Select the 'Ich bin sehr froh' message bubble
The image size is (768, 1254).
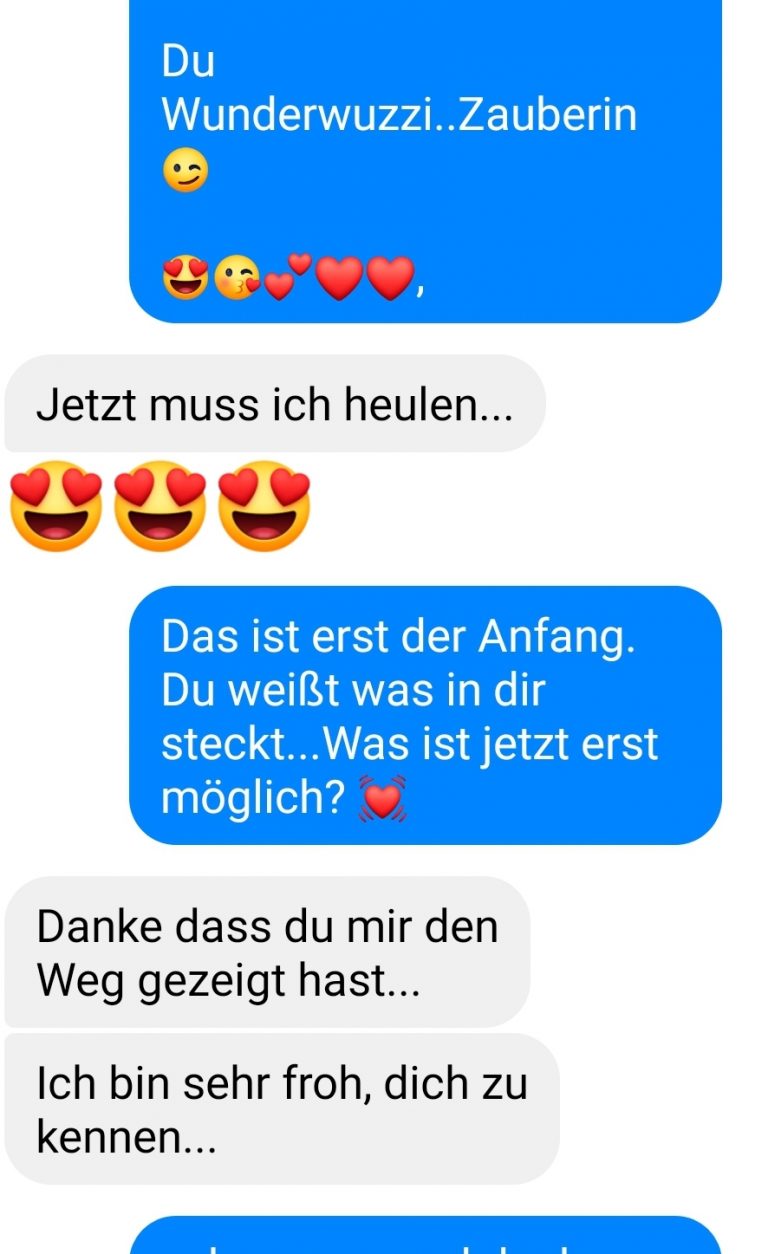281,1110
